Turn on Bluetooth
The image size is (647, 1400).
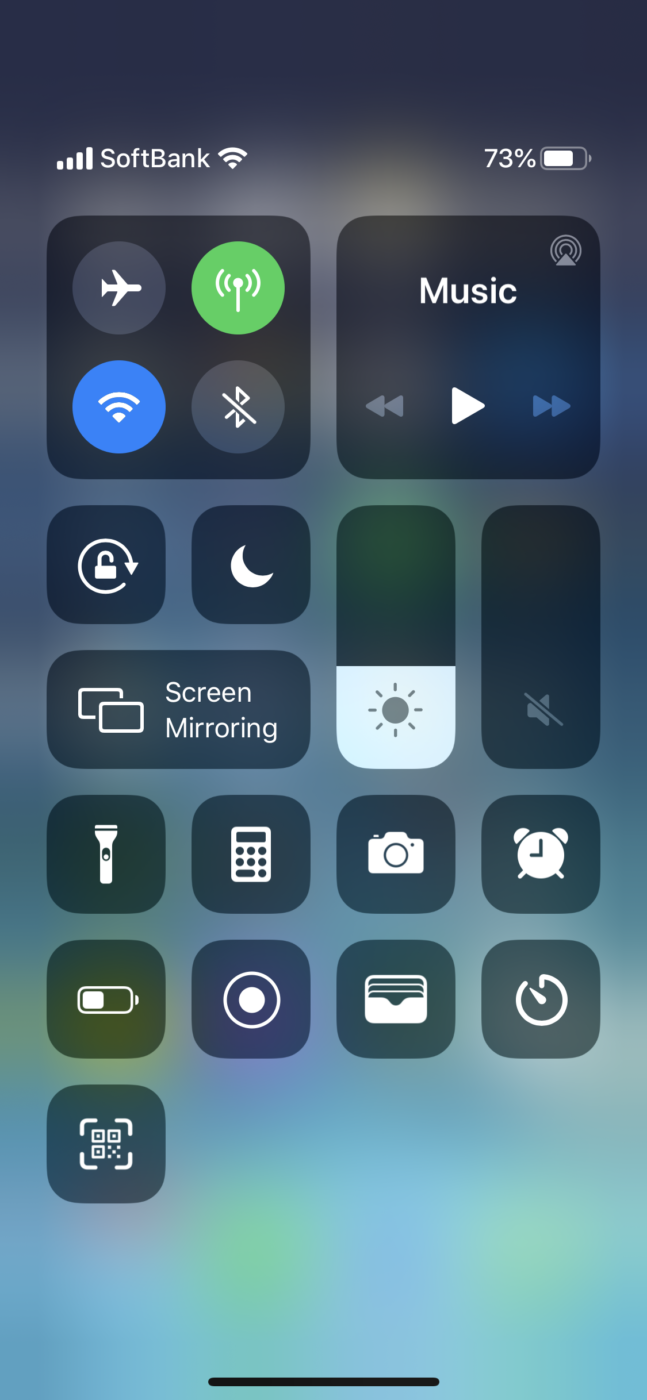pyautogui.click(x=238, y=407)
